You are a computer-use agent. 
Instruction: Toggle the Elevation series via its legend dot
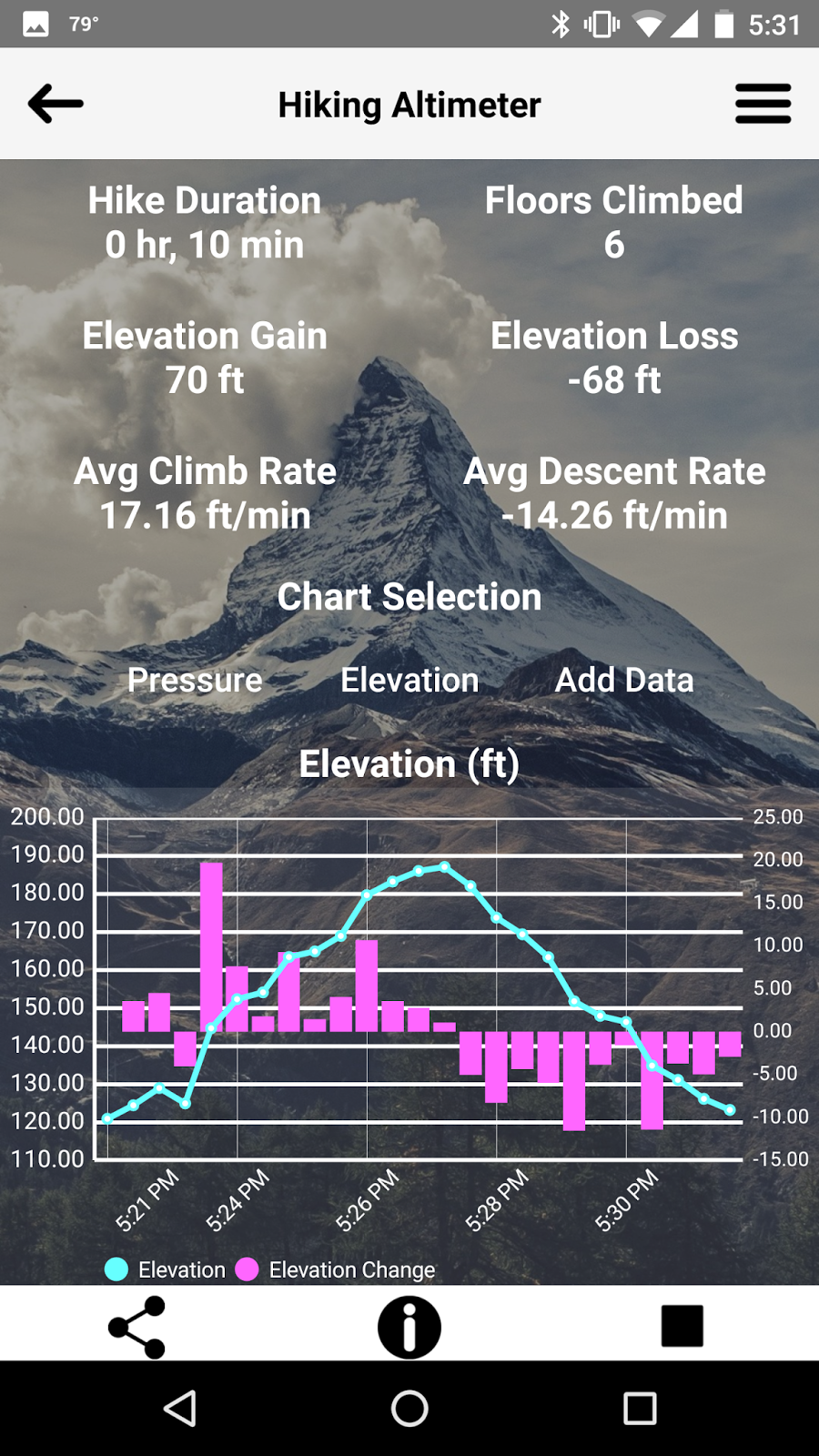(x=116, y=1269)
